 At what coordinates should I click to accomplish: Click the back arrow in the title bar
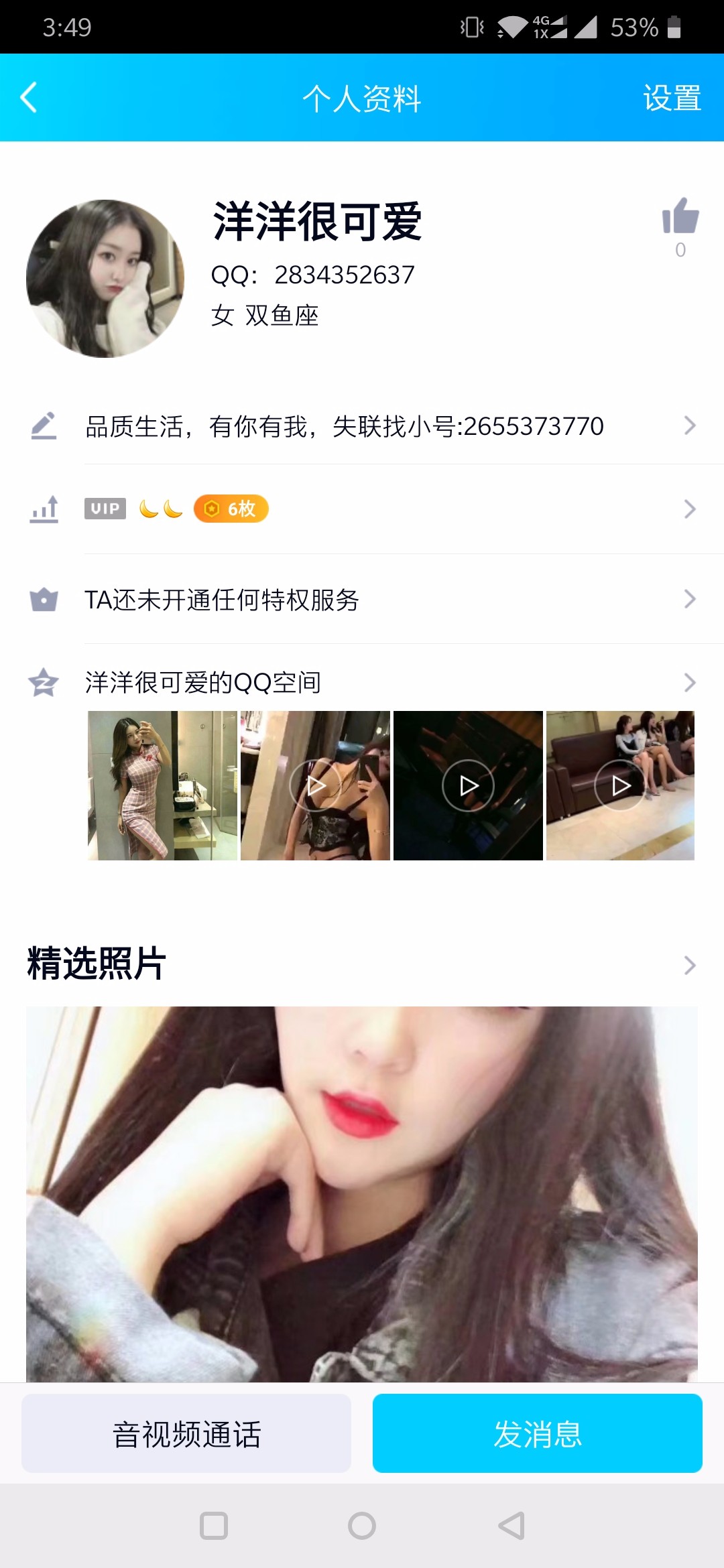click(x=27, y=98)
